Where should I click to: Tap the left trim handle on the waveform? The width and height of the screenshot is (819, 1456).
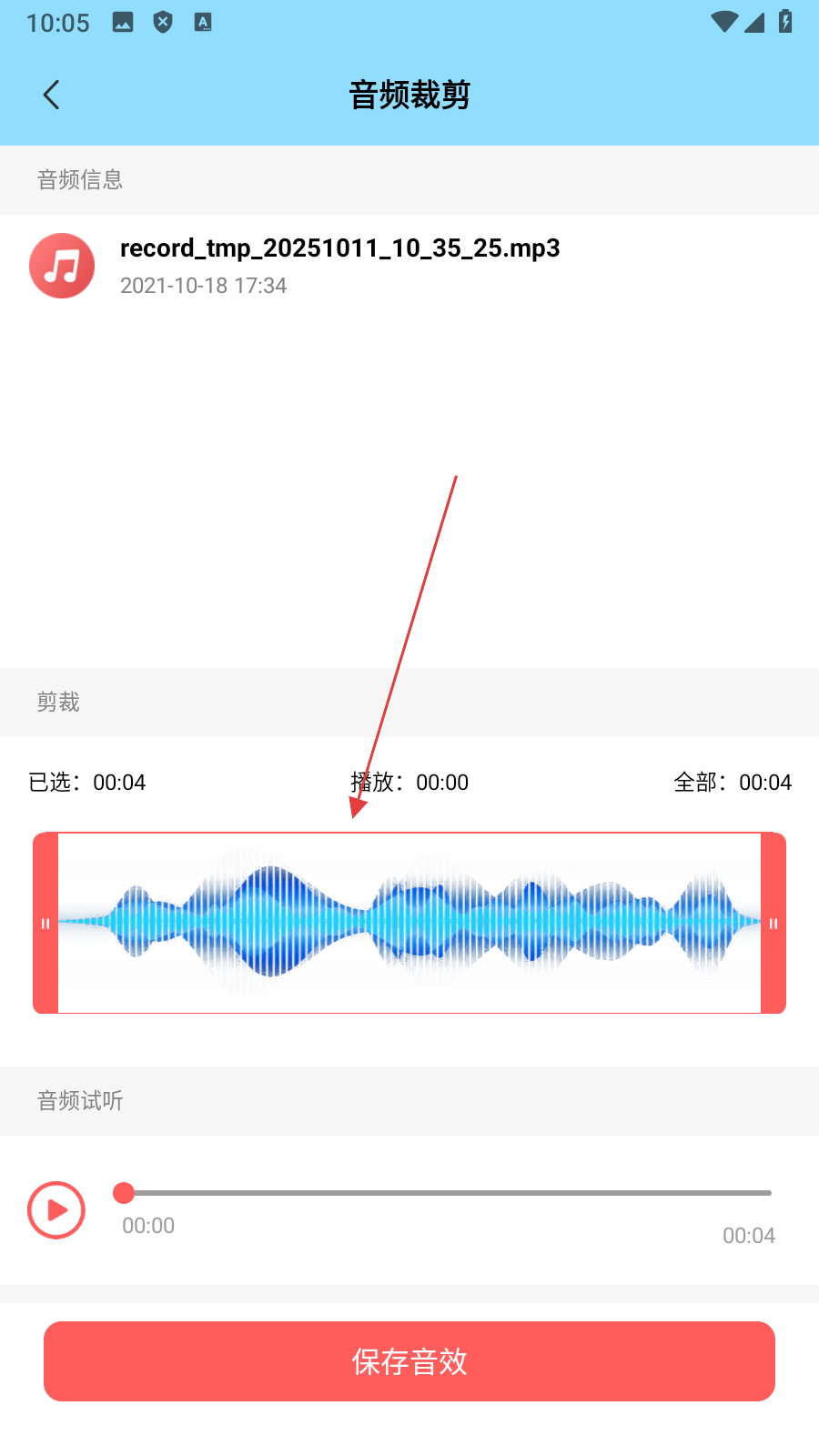pos(45,923)
